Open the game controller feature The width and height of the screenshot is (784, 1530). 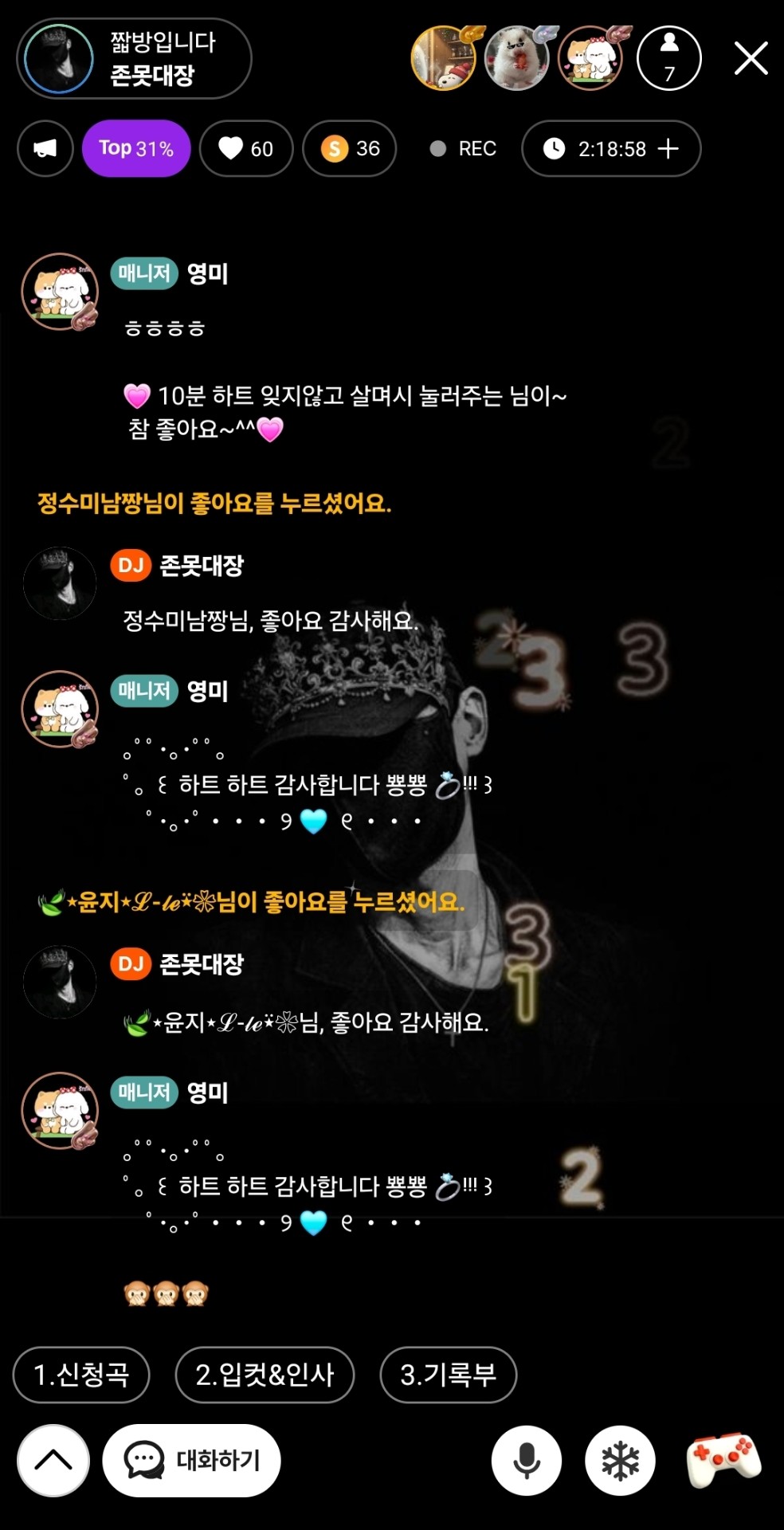tap(723, 1461)
